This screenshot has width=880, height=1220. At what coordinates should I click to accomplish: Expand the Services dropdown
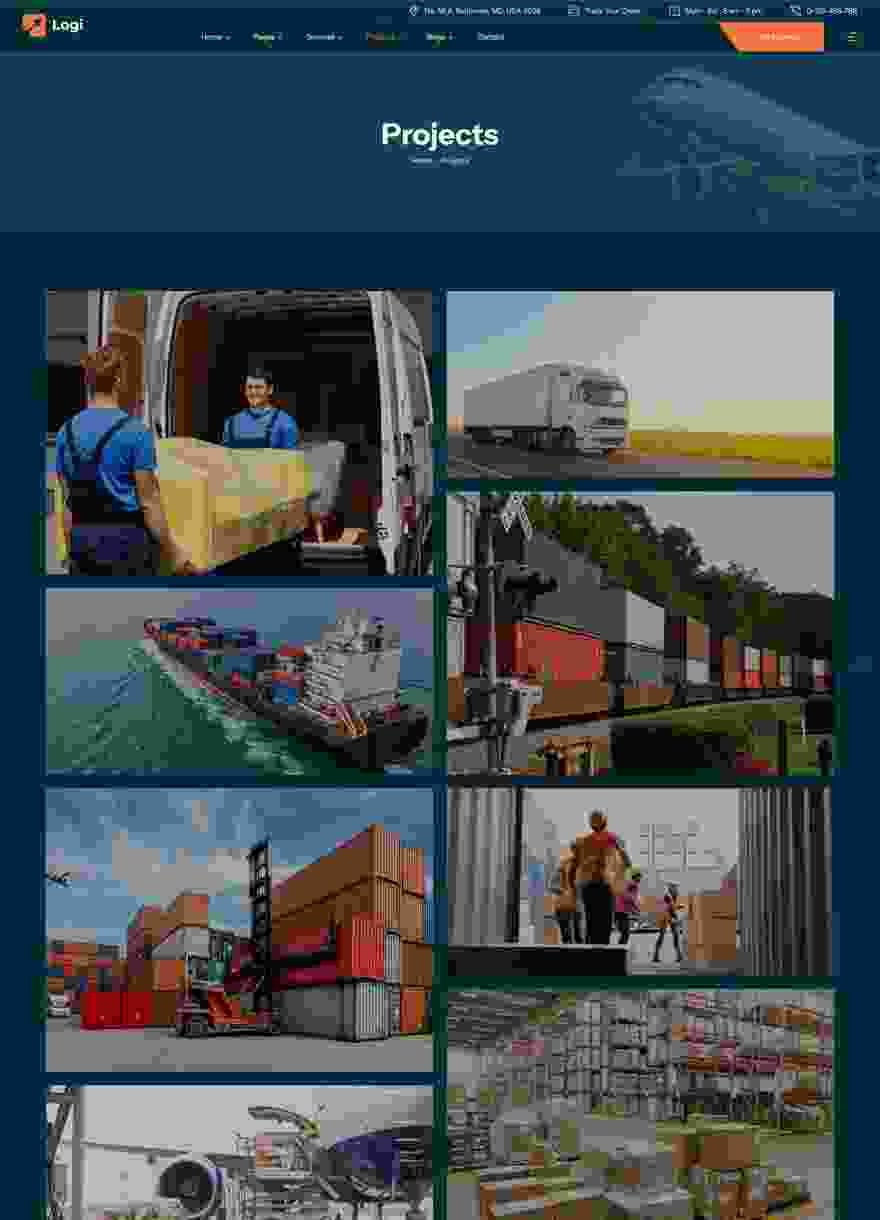[323, 37]
